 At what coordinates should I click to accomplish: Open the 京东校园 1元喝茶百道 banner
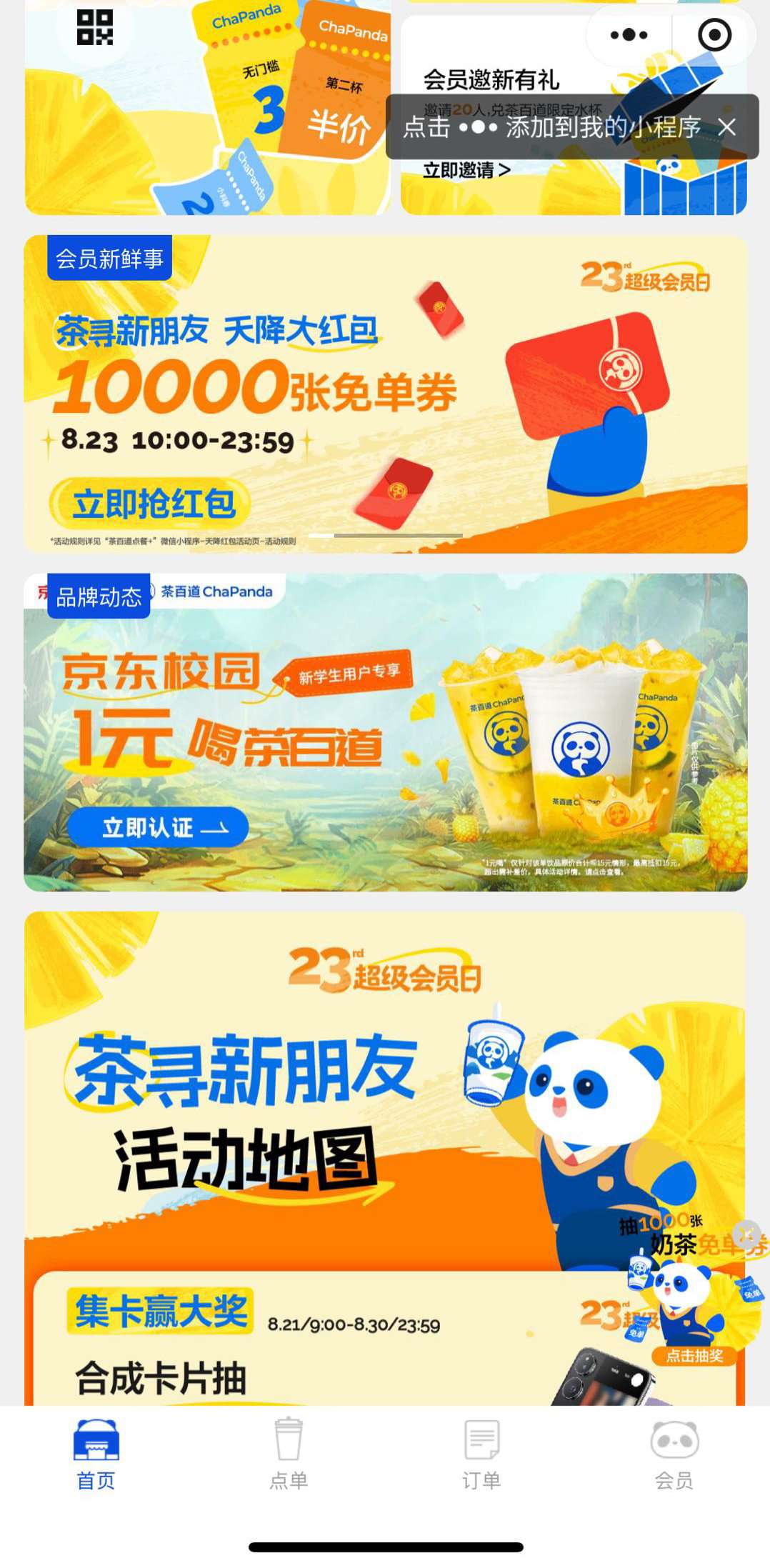(x=386, y=732)
